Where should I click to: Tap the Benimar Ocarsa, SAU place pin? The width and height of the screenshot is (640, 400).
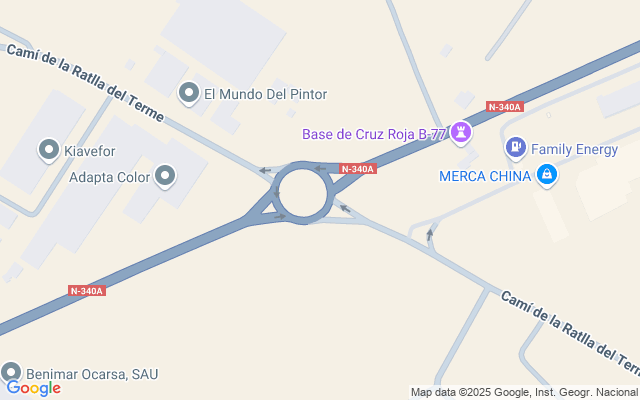click(12, 372)
